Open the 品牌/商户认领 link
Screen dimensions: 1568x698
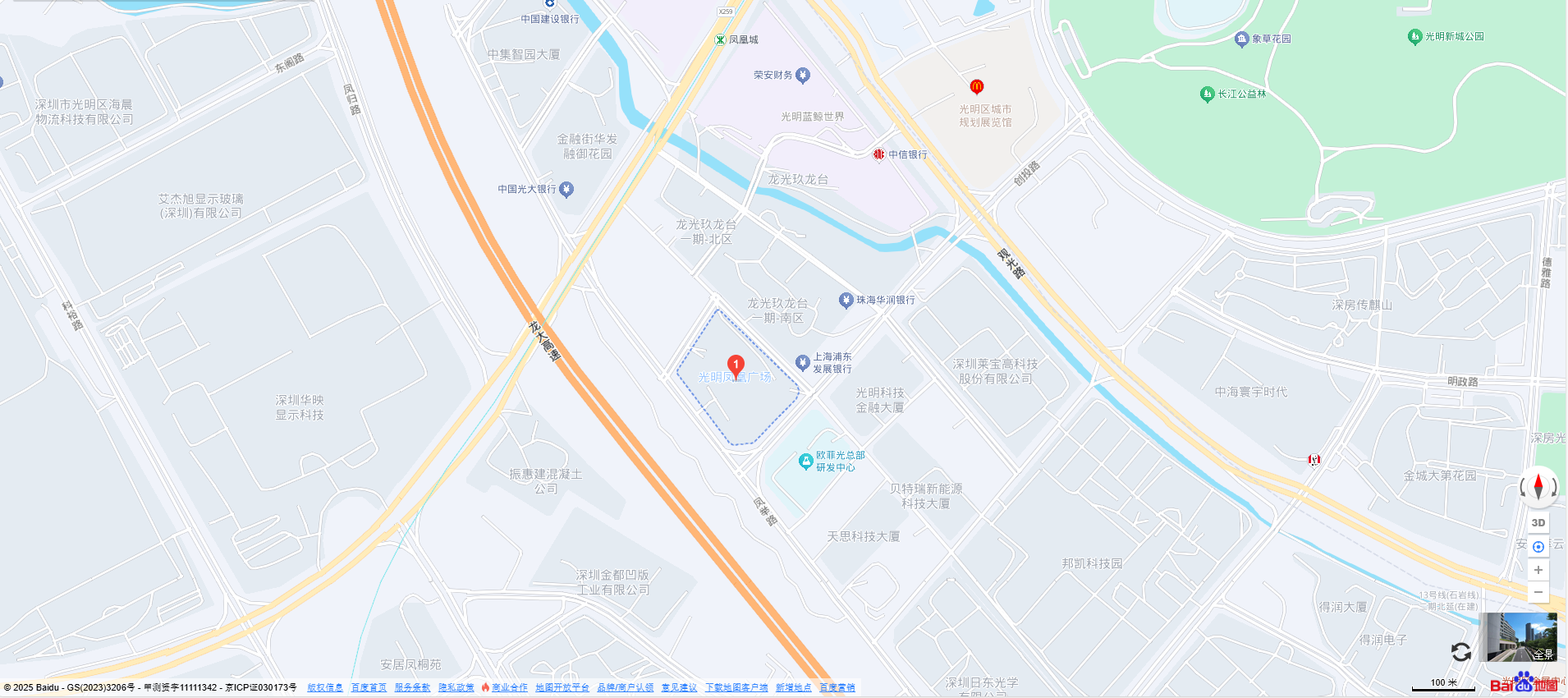626,687
